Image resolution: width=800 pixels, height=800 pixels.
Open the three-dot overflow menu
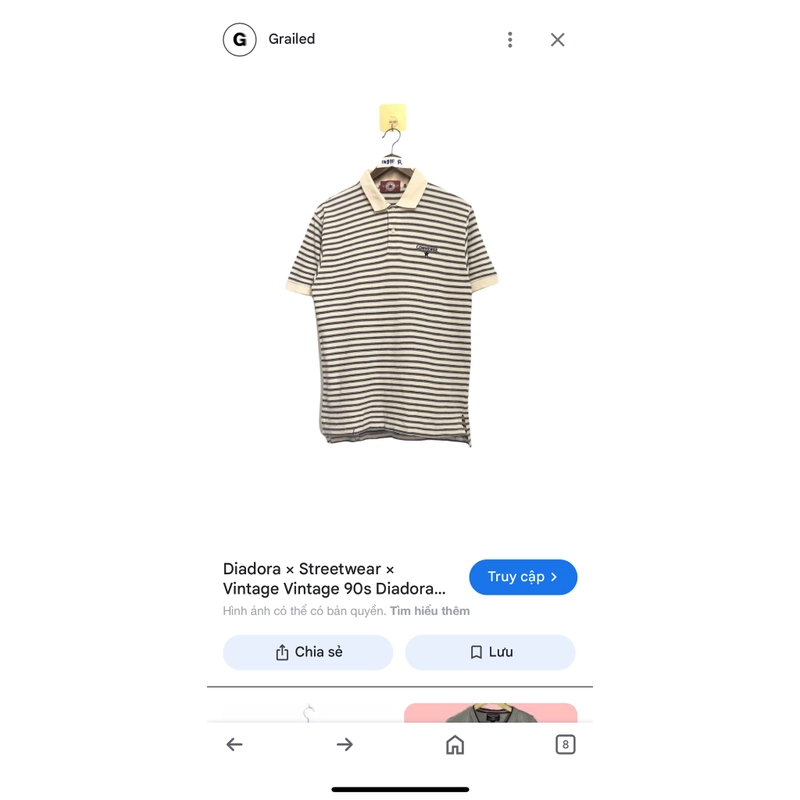click(510, 40)
